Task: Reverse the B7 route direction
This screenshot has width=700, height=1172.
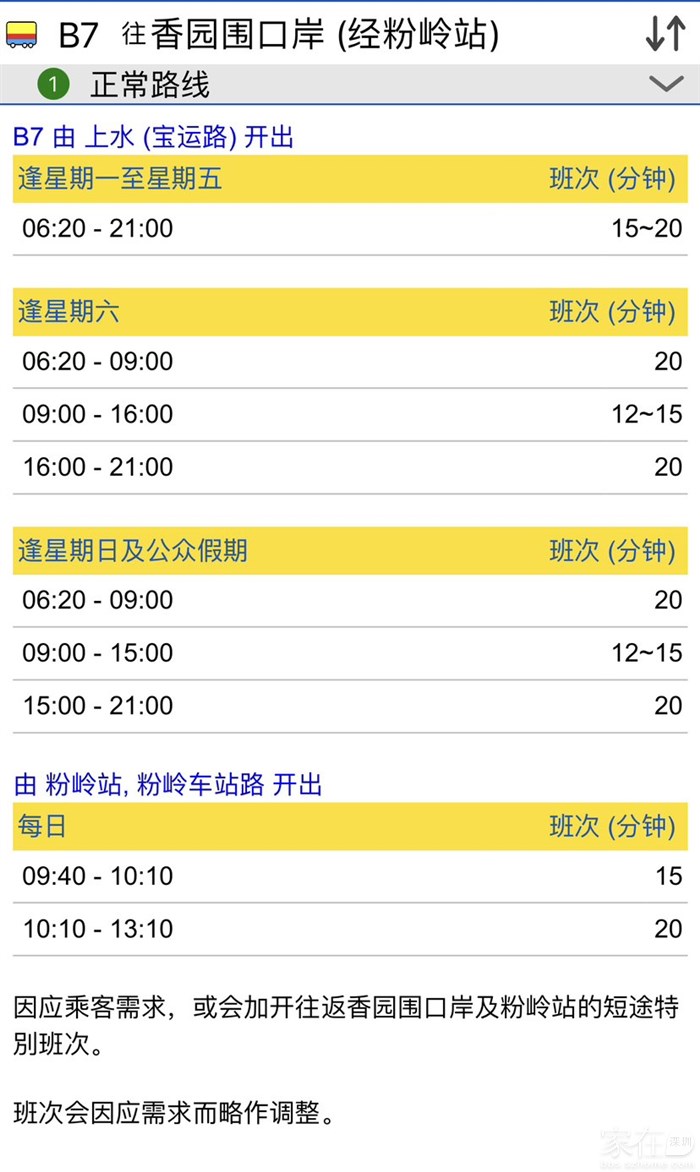Action: coord(665,34)
